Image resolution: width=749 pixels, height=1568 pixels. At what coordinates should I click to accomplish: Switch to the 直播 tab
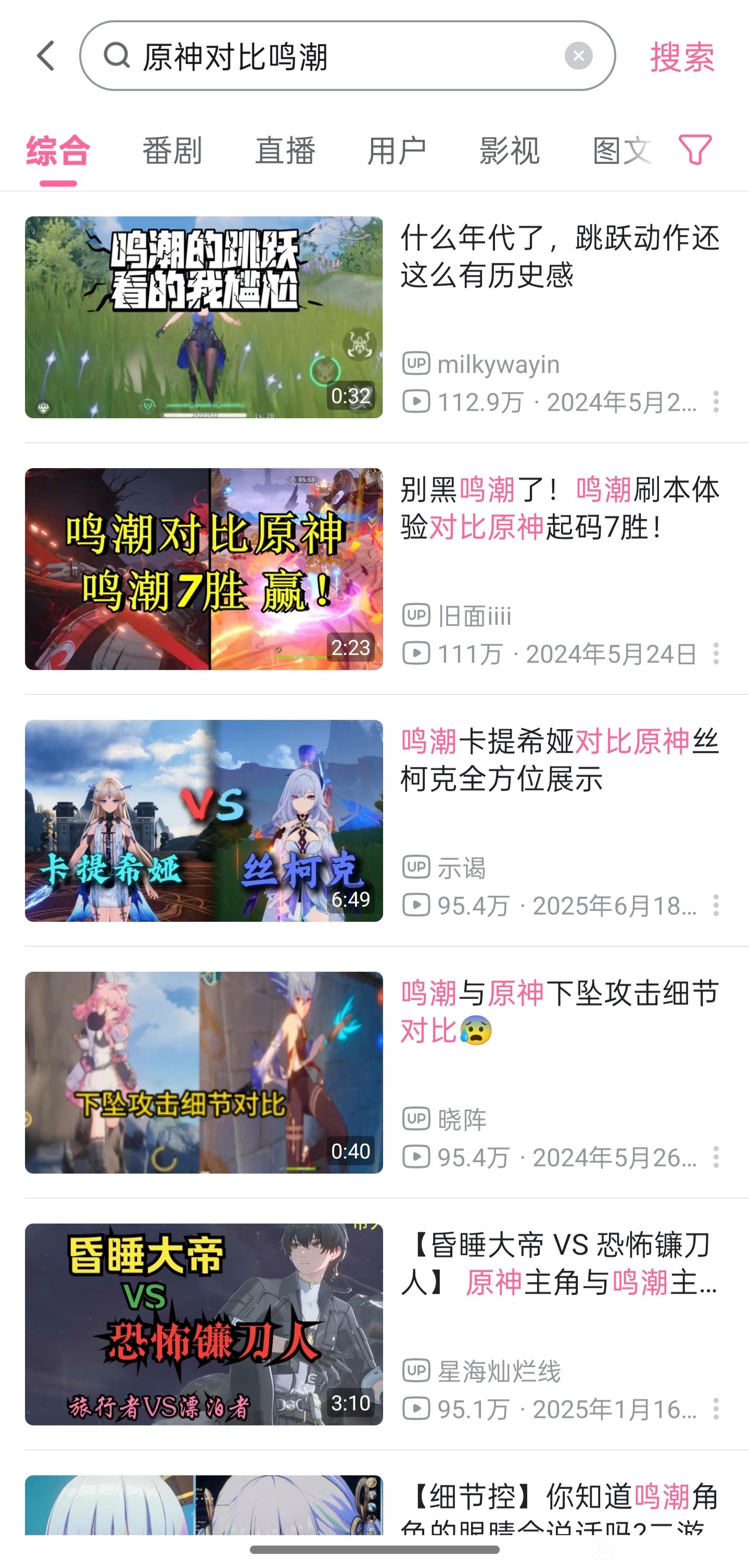pos(285,150)
